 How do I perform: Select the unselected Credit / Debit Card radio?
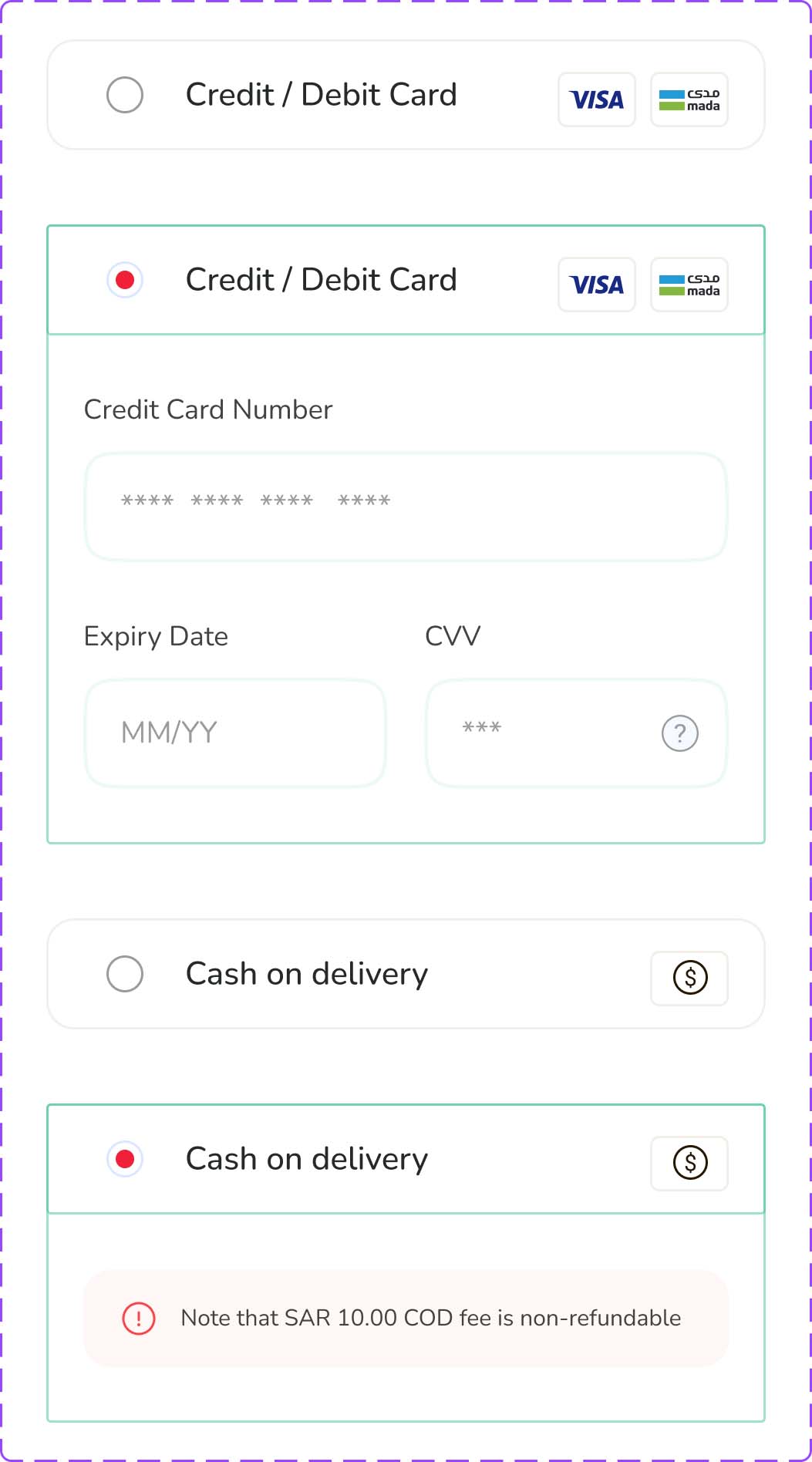point(125,95)
